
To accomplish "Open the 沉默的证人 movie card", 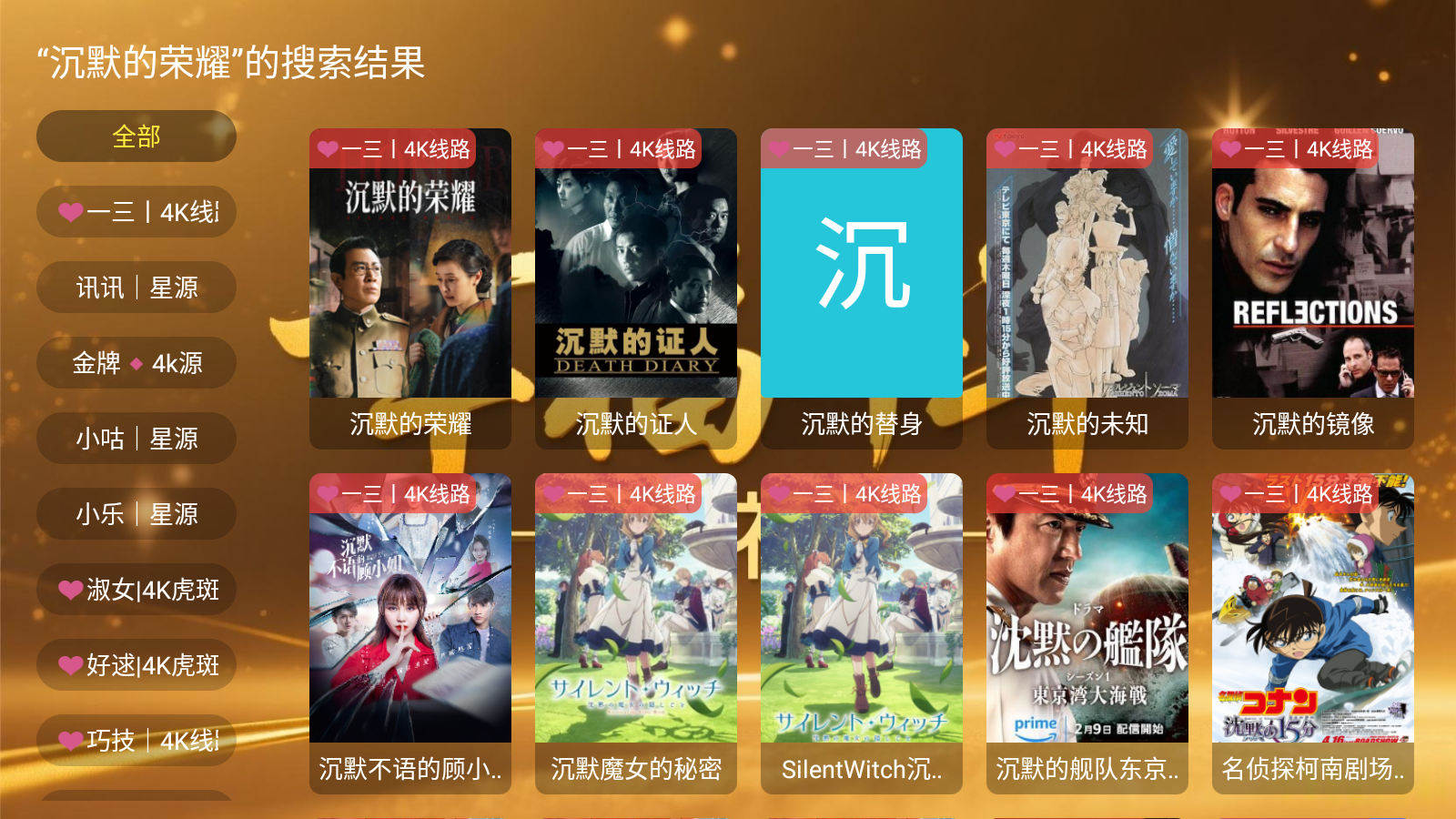I will point(636,288).
